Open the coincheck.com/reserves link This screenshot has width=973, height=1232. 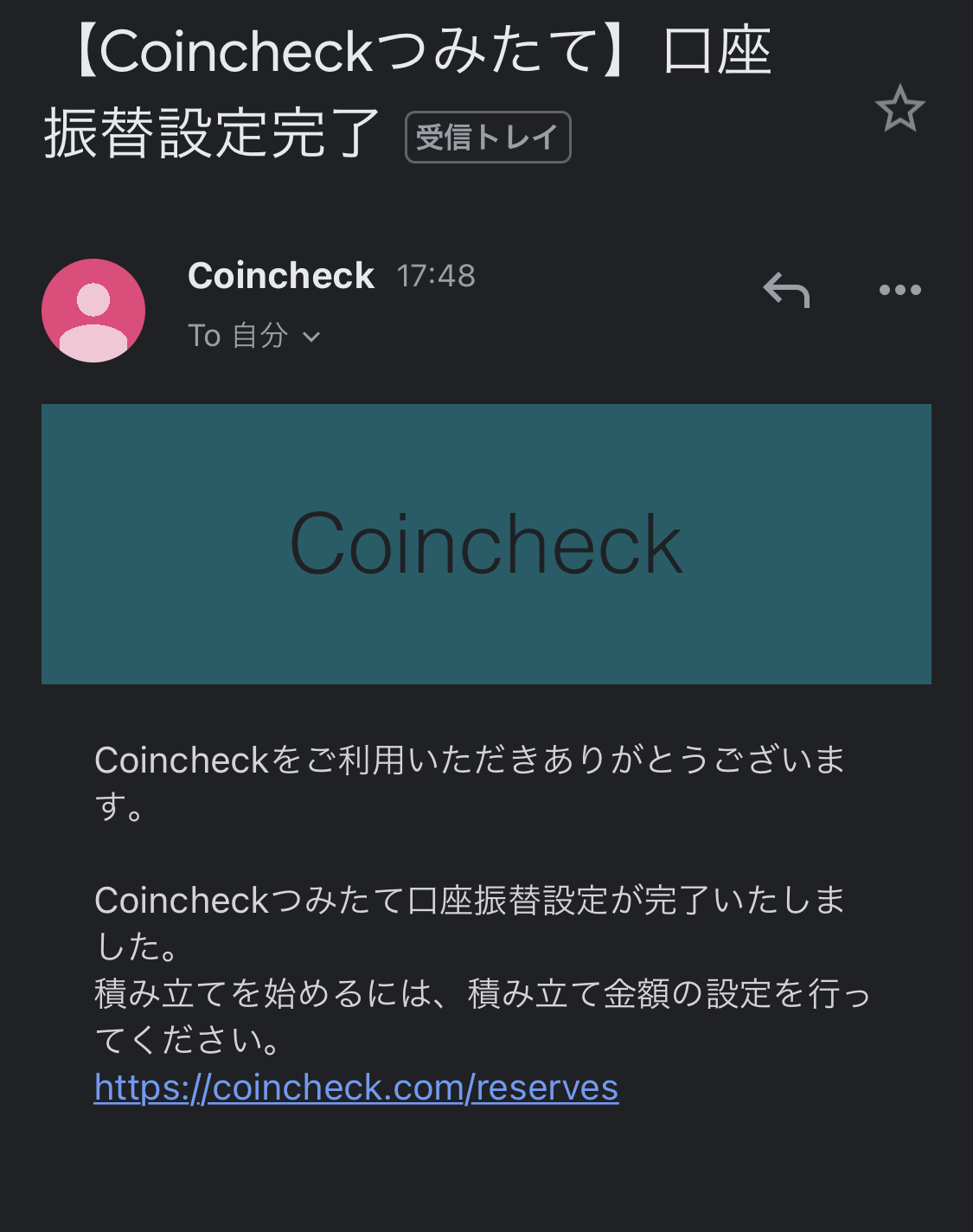click(355, 1088)
